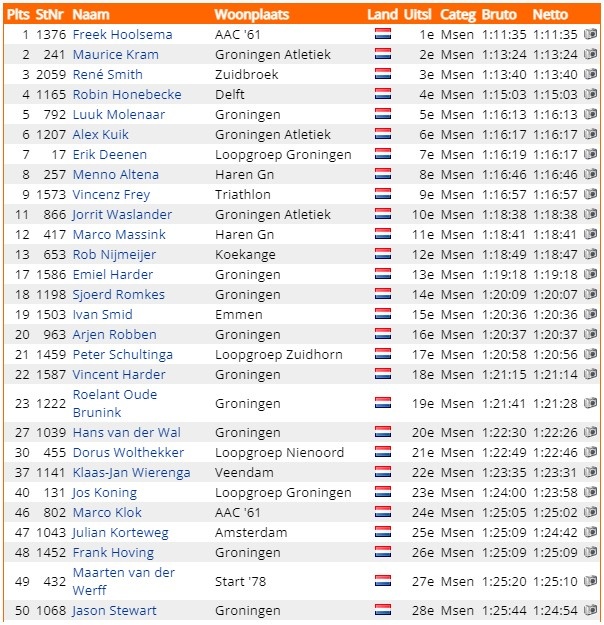Open Freek Hoolsema's result details
This screenshot has height=625, width=604.
(122, 34)
